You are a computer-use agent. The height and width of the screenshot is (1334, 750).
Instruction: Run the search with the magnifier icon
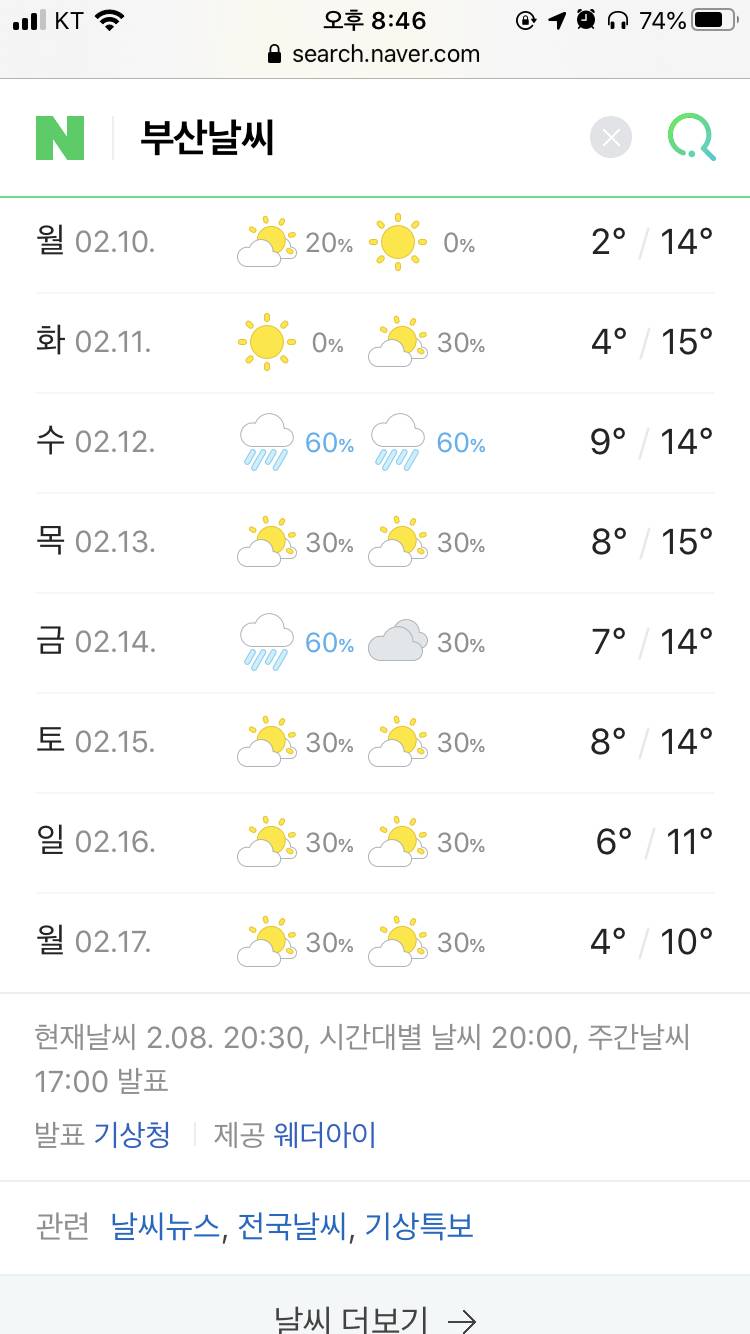692,138
